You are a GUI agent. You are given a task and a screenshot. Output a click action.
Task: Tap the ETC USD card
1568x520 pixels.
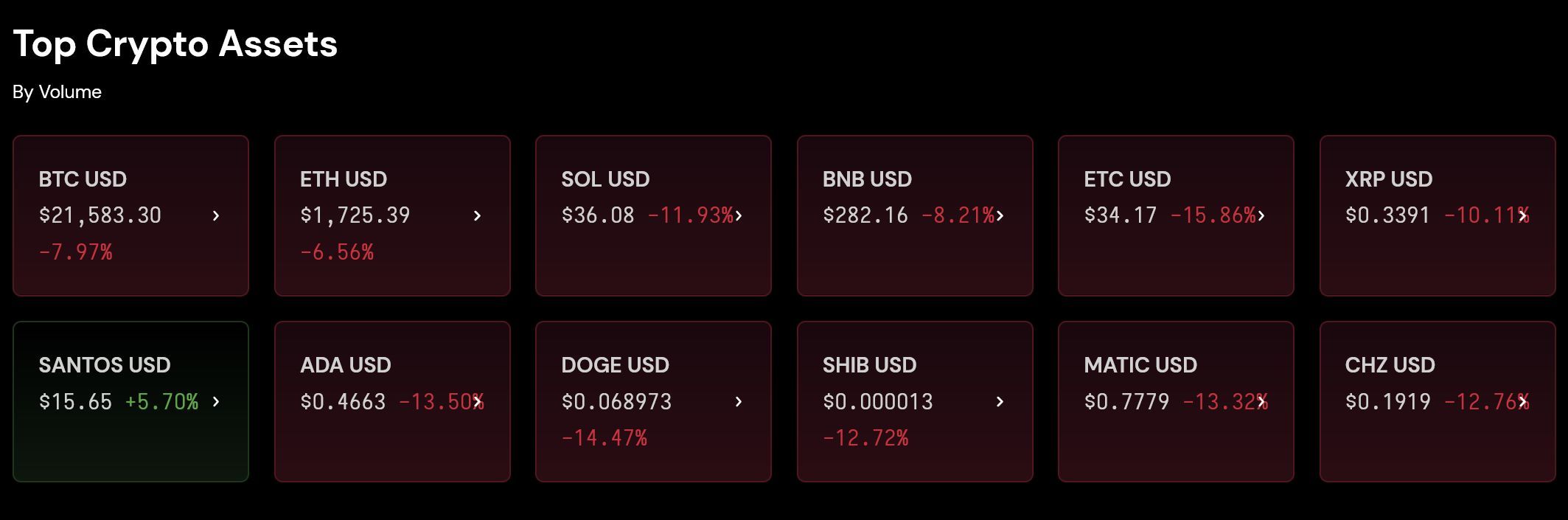(x=1176, y=215)
